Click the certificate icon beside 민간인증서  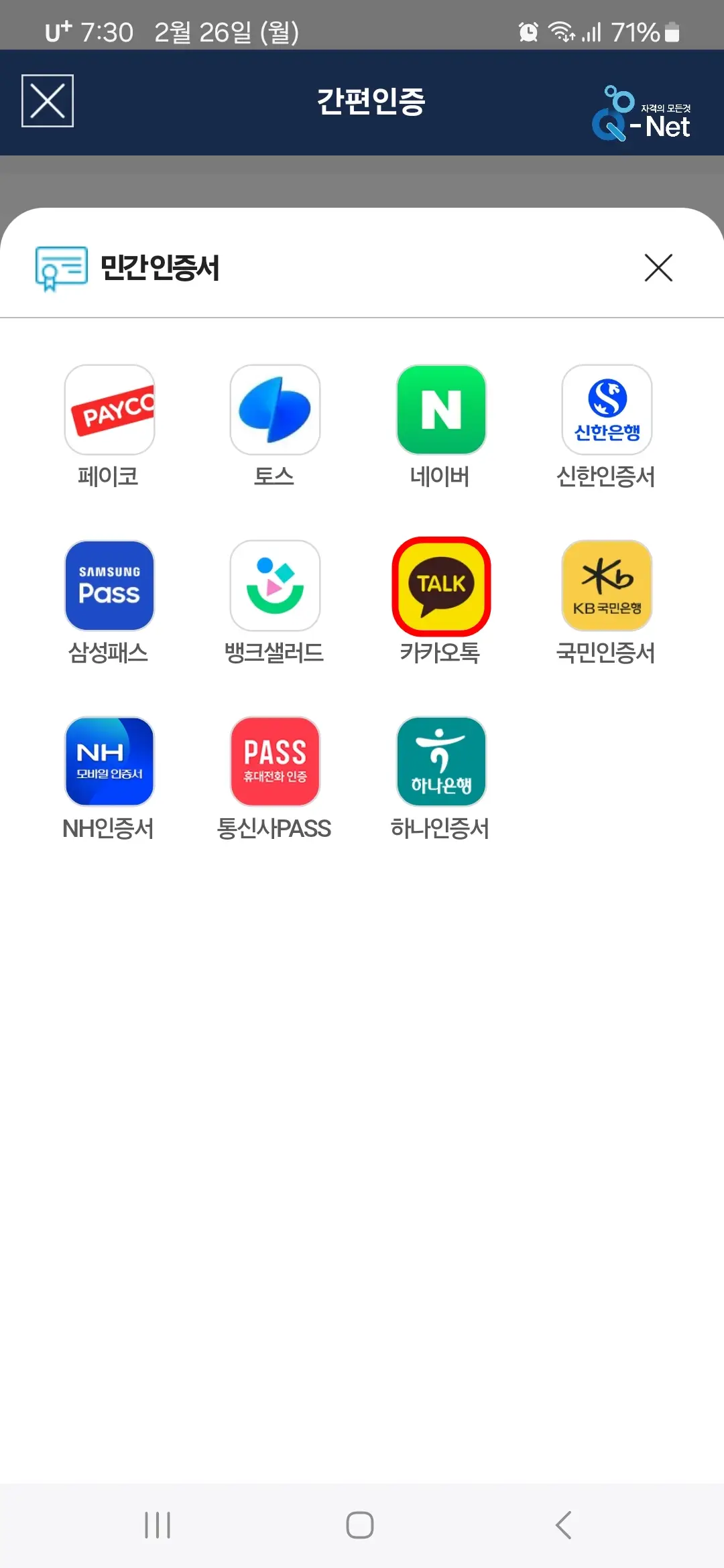click(60, 267)
